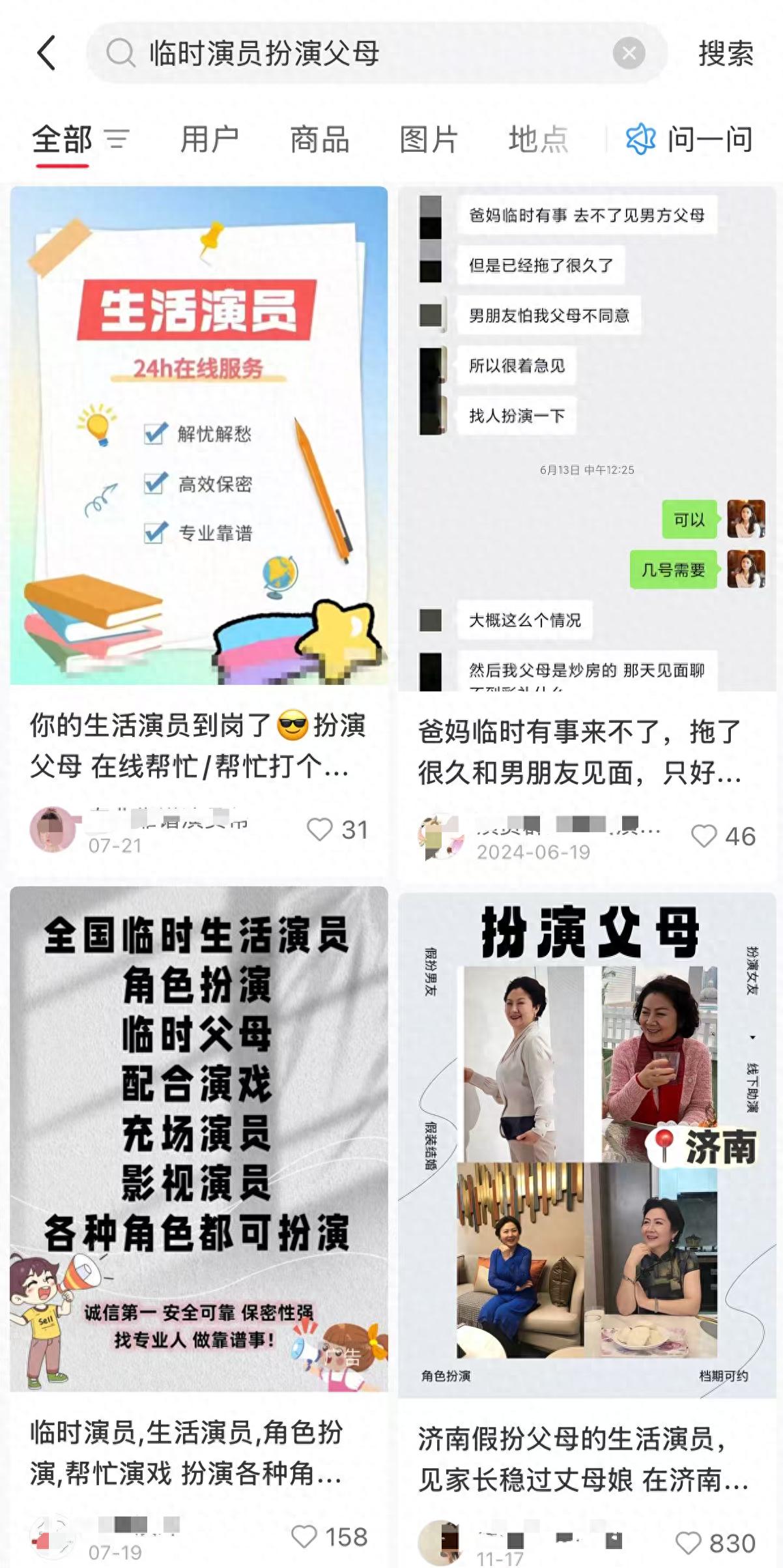The image size is (783, 1568).
Task: Open the filter icon next to 全部
Action: coord(117,139)
